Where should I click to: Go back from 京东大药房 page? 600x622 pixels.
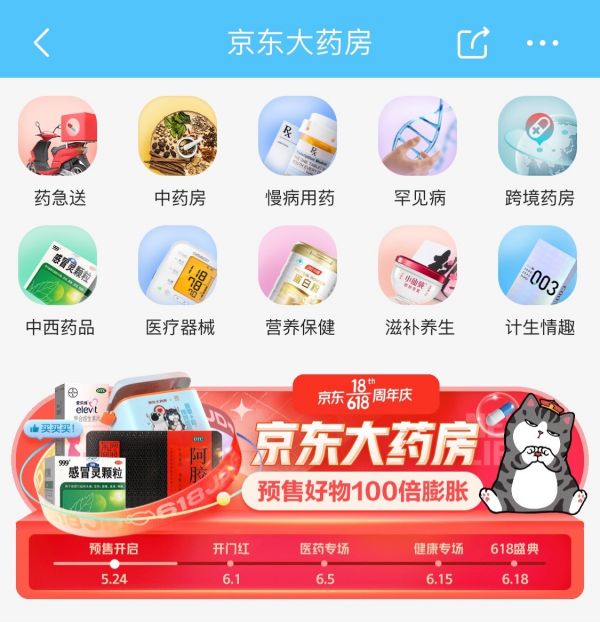click(x=42, y=43)
